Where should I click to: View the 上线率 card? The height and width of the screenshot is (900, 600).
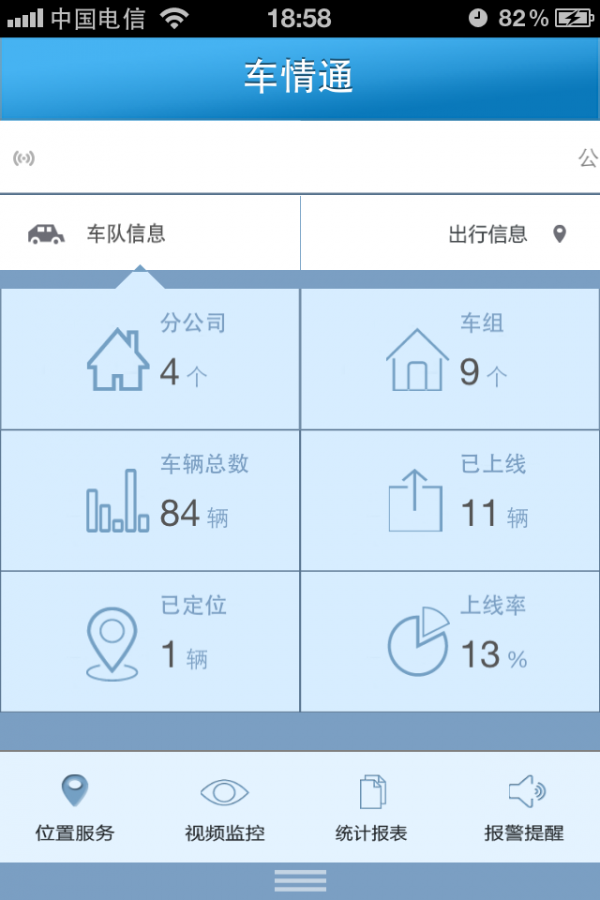click(450, 641)
